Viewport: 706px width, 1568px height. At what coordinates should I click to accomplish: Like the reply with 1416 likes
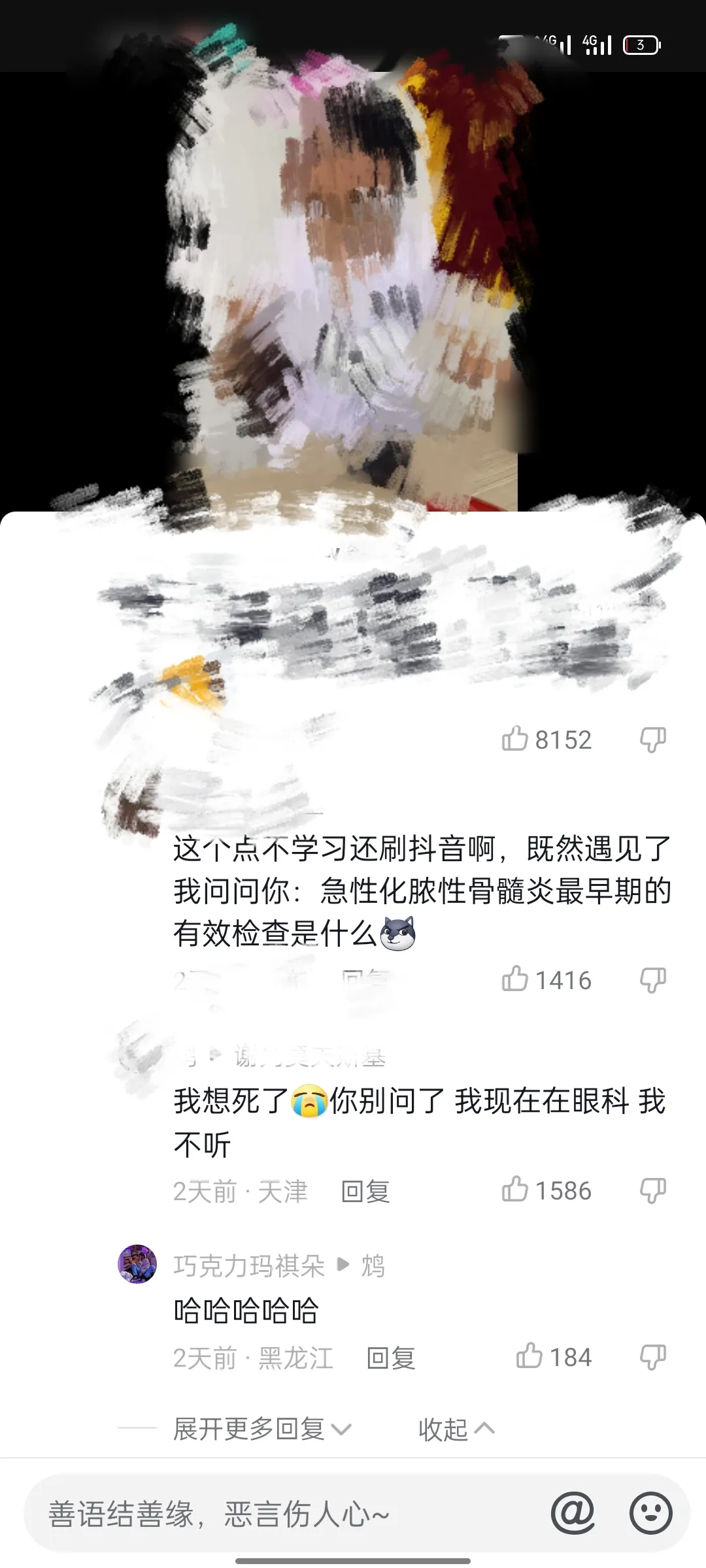pyautogui.click(x=515, y=979)
